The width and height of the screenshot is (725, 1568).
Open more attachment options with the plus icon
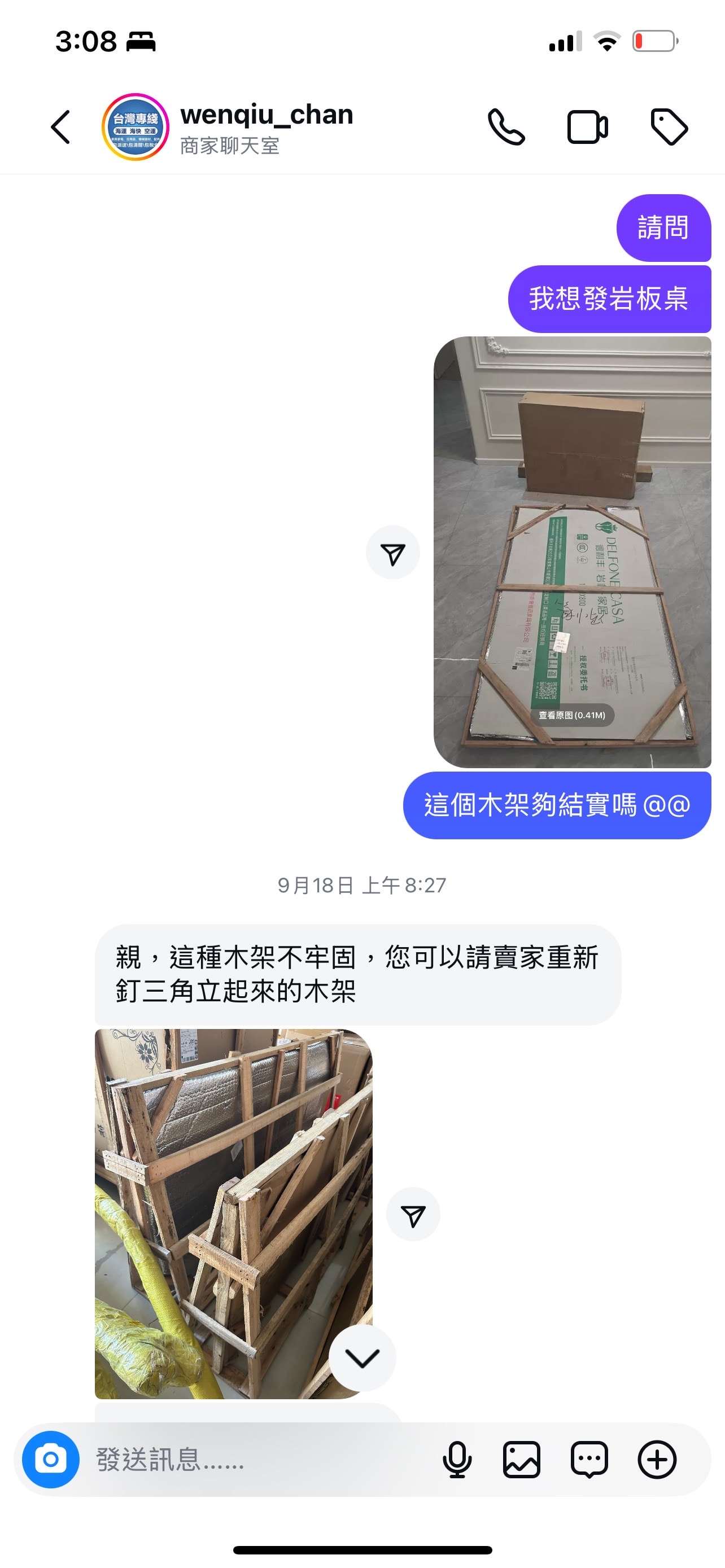(x=656, y=1459)
